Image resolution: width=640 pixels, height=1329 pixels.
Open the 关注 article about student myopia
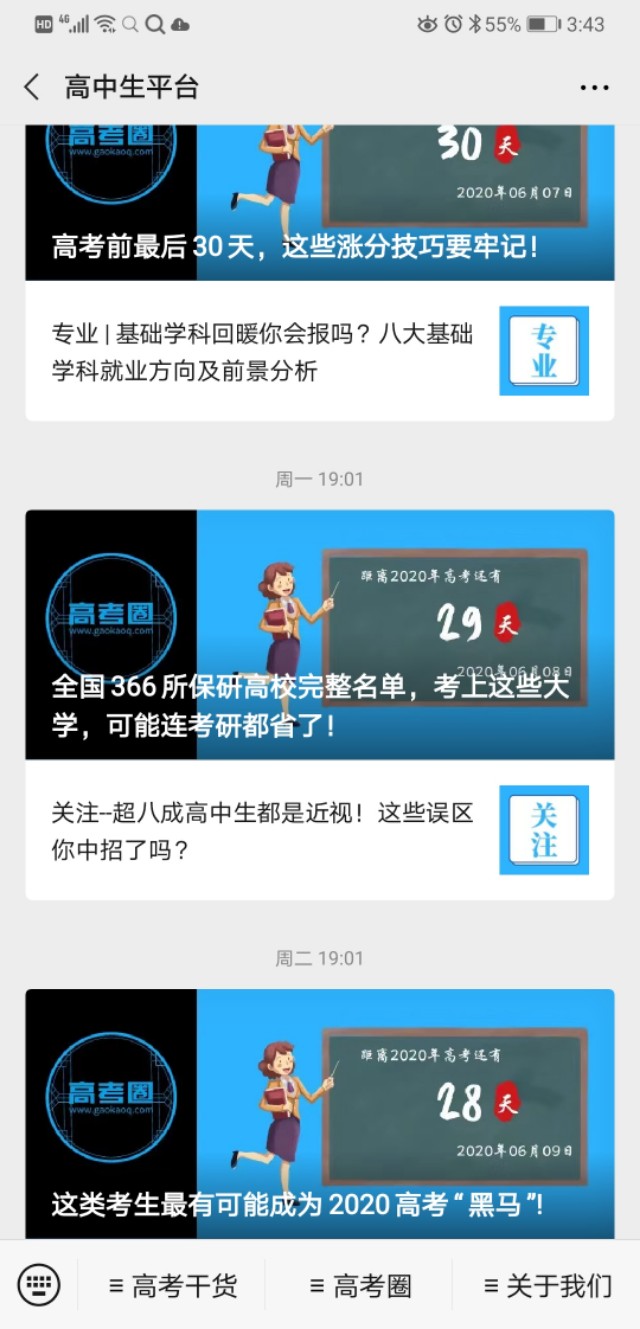click(x=319, y=831)
